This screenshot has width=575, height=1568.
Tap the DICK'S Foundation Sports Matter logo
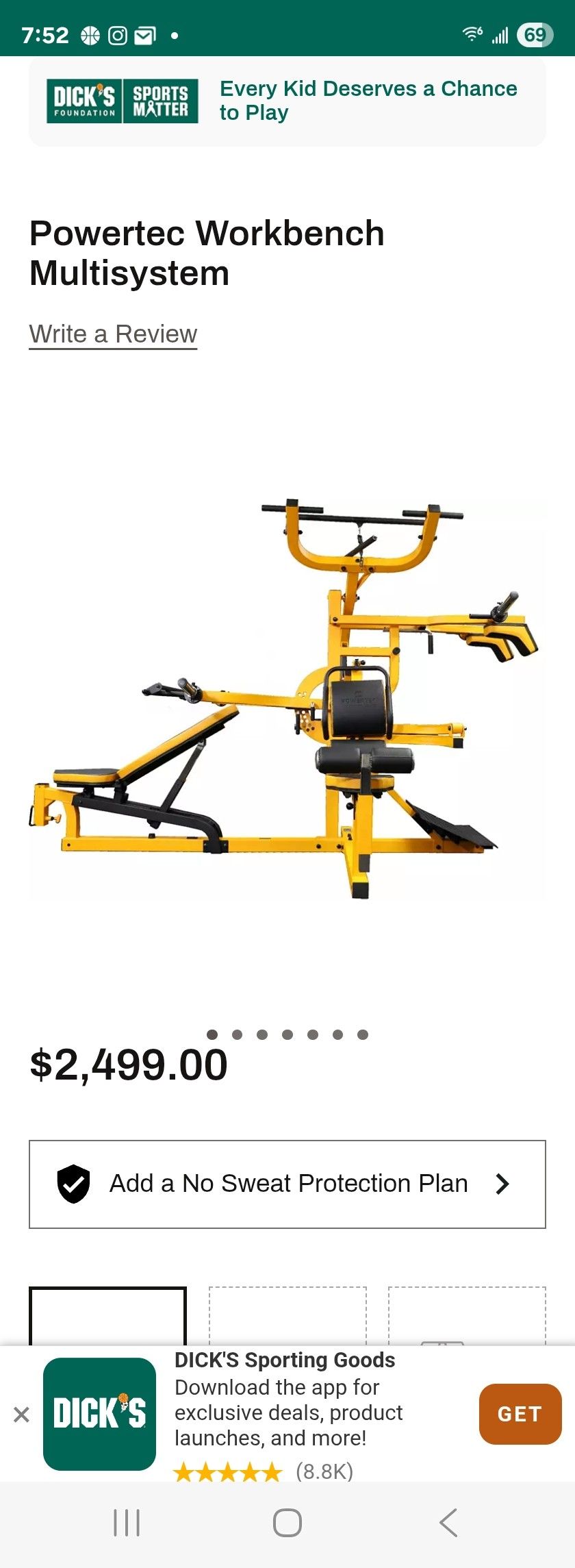pyautogui.click(x=120, y=101)
